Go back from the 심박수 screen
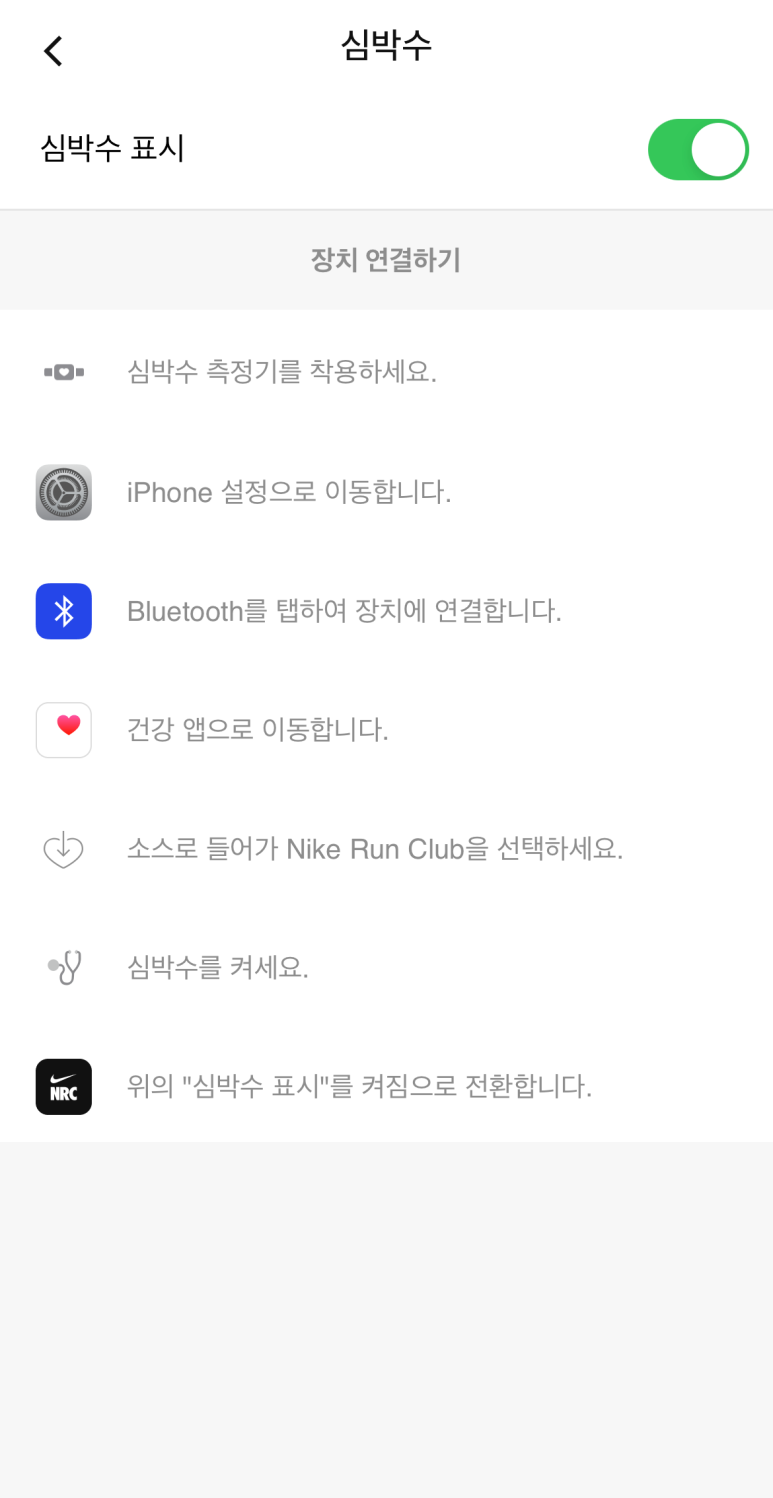The image size is (773, 1498). [53, 50]
